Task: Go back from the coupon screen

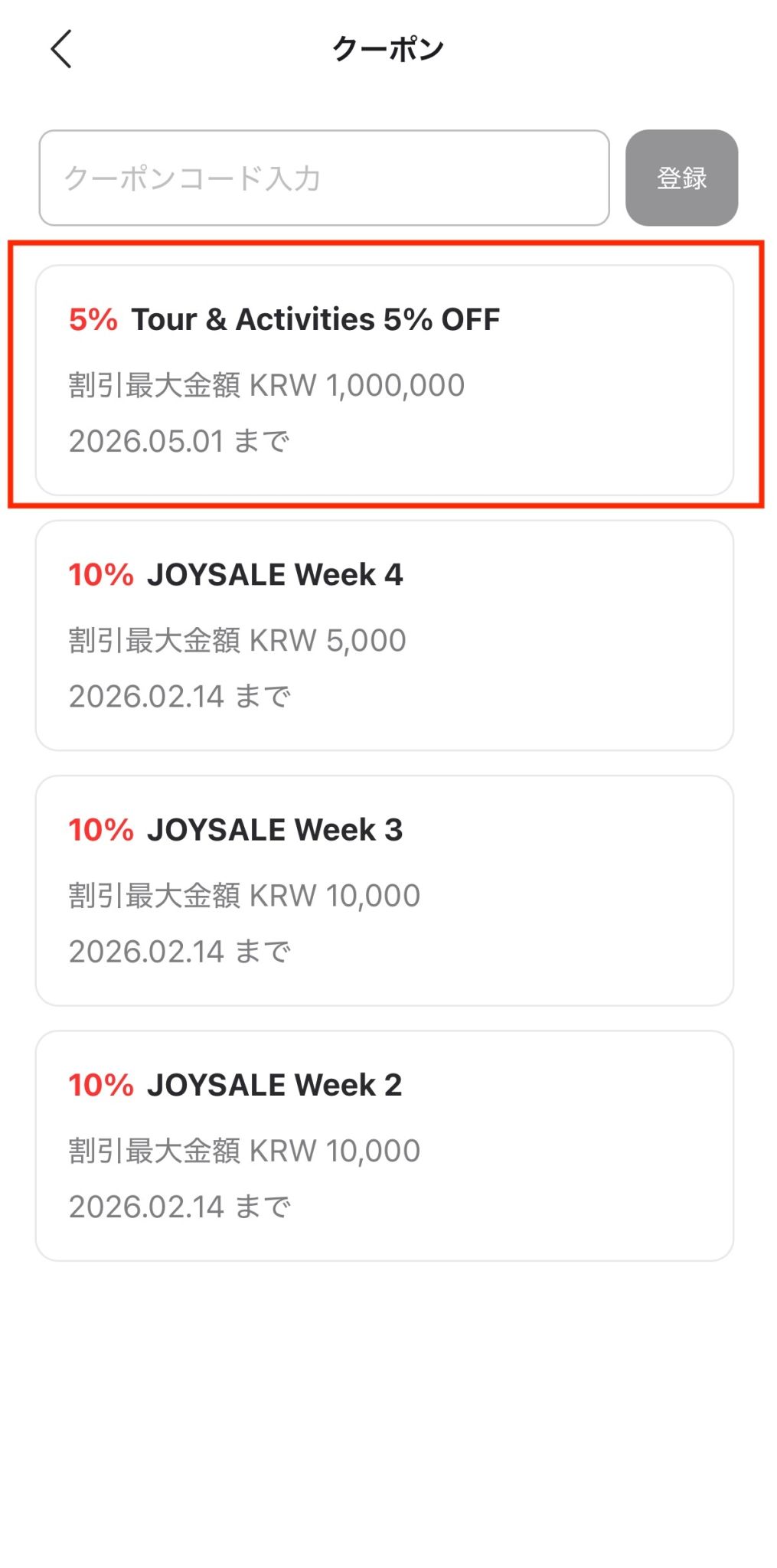Action: tap(61, 49)
